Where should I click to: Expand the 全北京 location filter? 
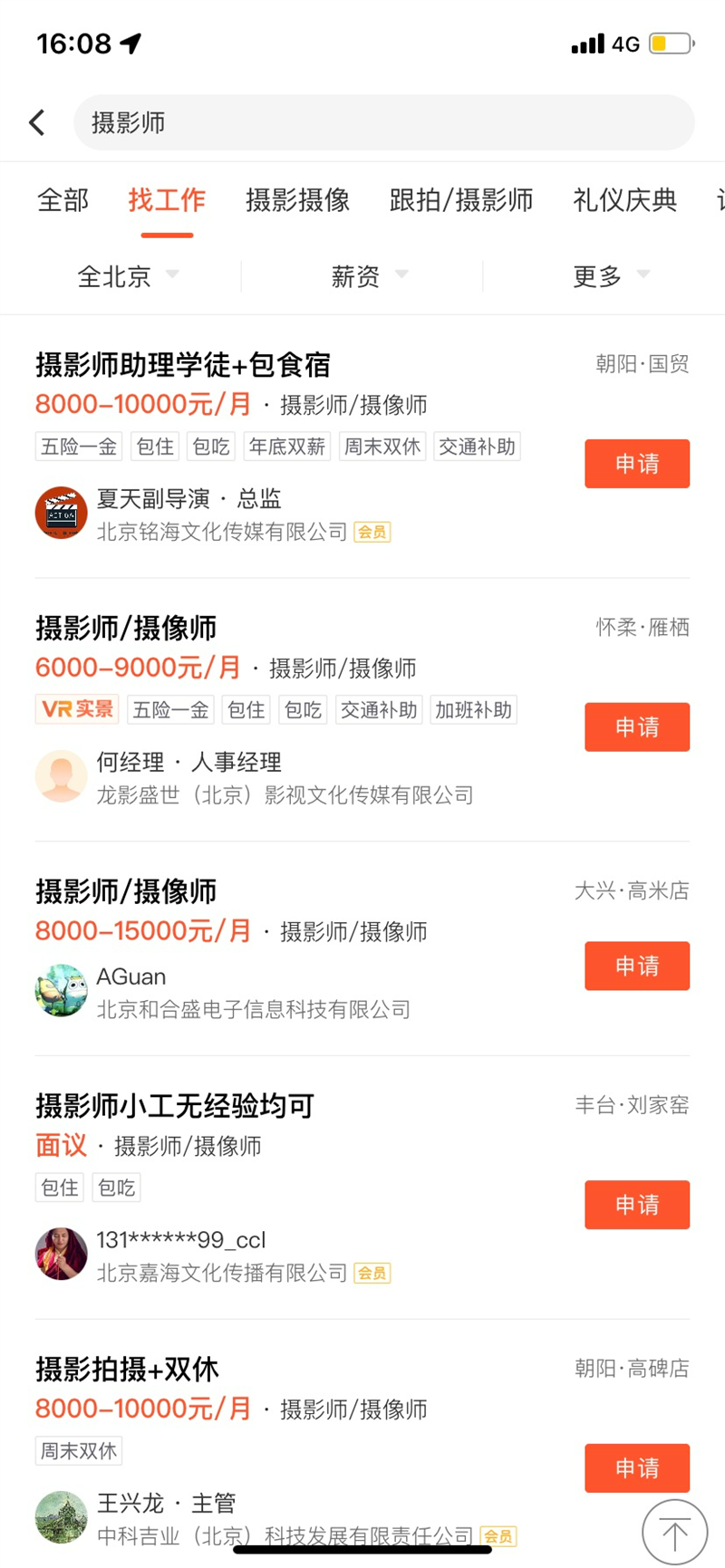pyautogui.click(x=127, y=276)
